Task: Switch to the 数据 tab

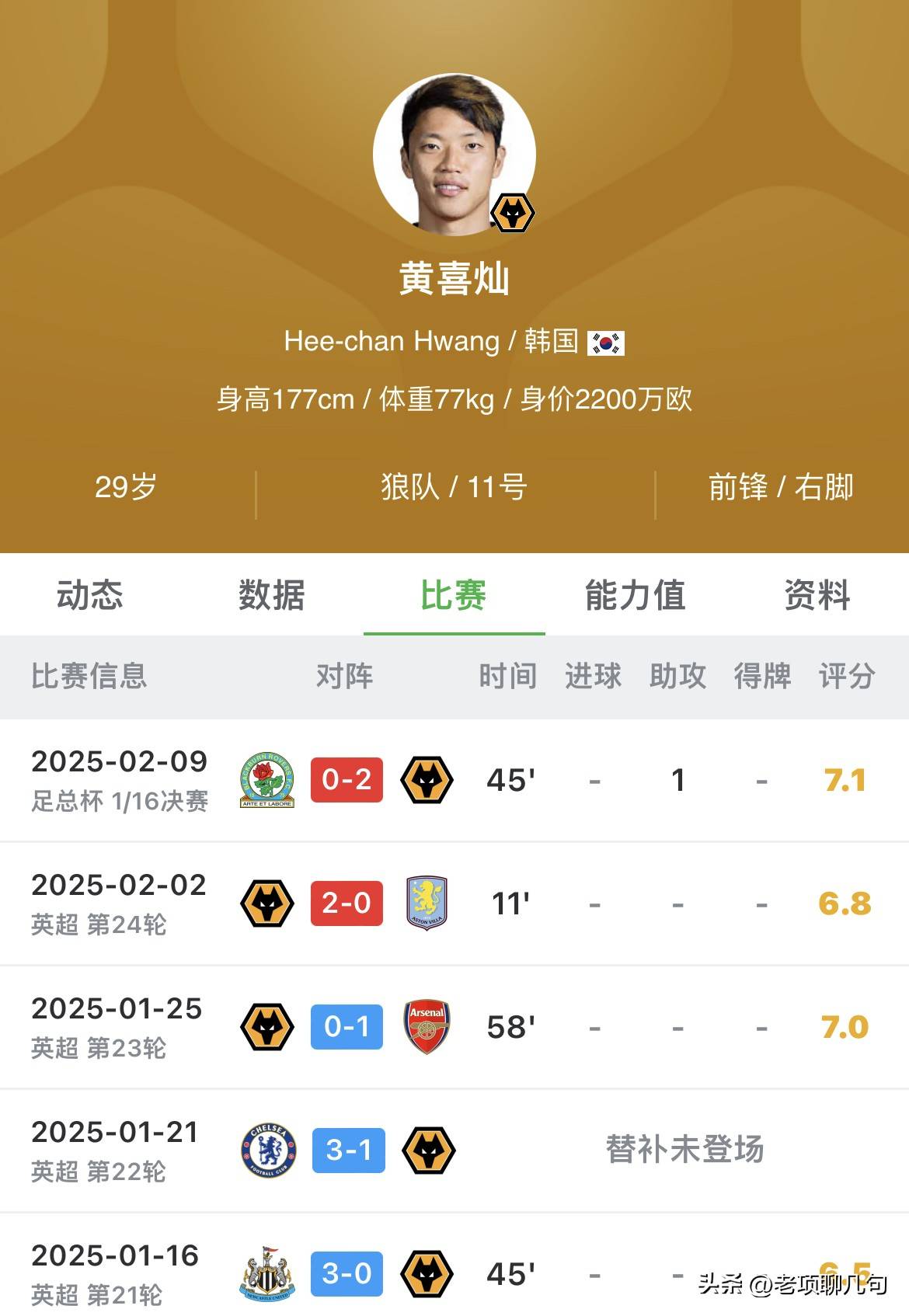Action: (x=273, y=595)
